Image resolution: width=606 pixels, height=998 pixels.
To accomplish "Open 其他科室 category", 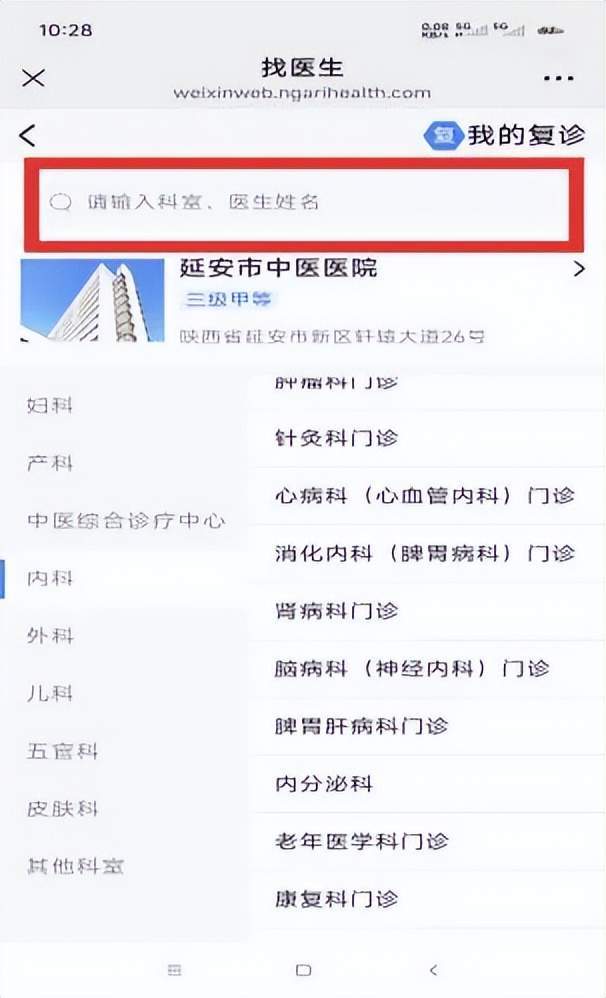I will pyautogui.click(x=75, y=866).
